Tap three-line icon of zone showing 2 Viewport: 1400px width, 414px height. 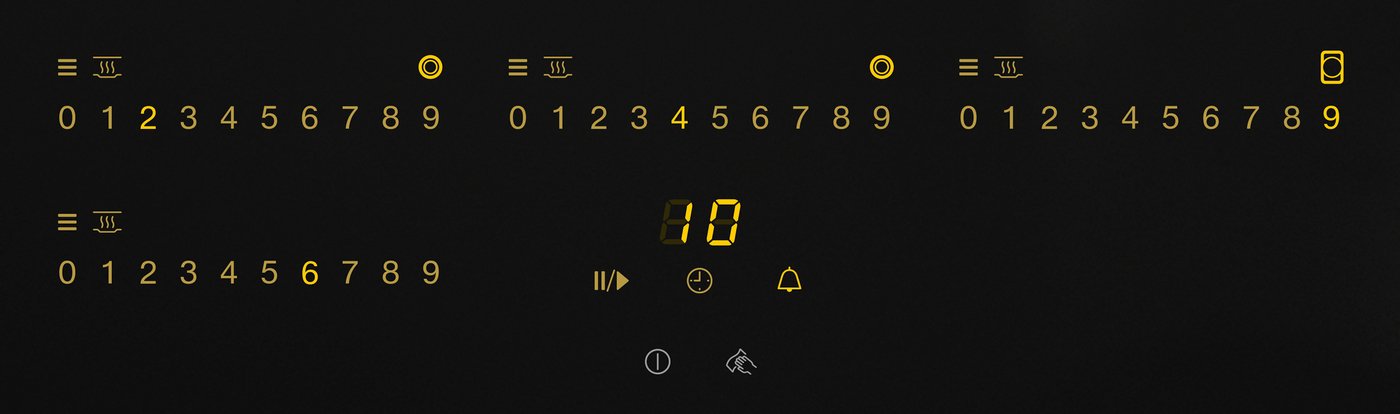(67, 68)
